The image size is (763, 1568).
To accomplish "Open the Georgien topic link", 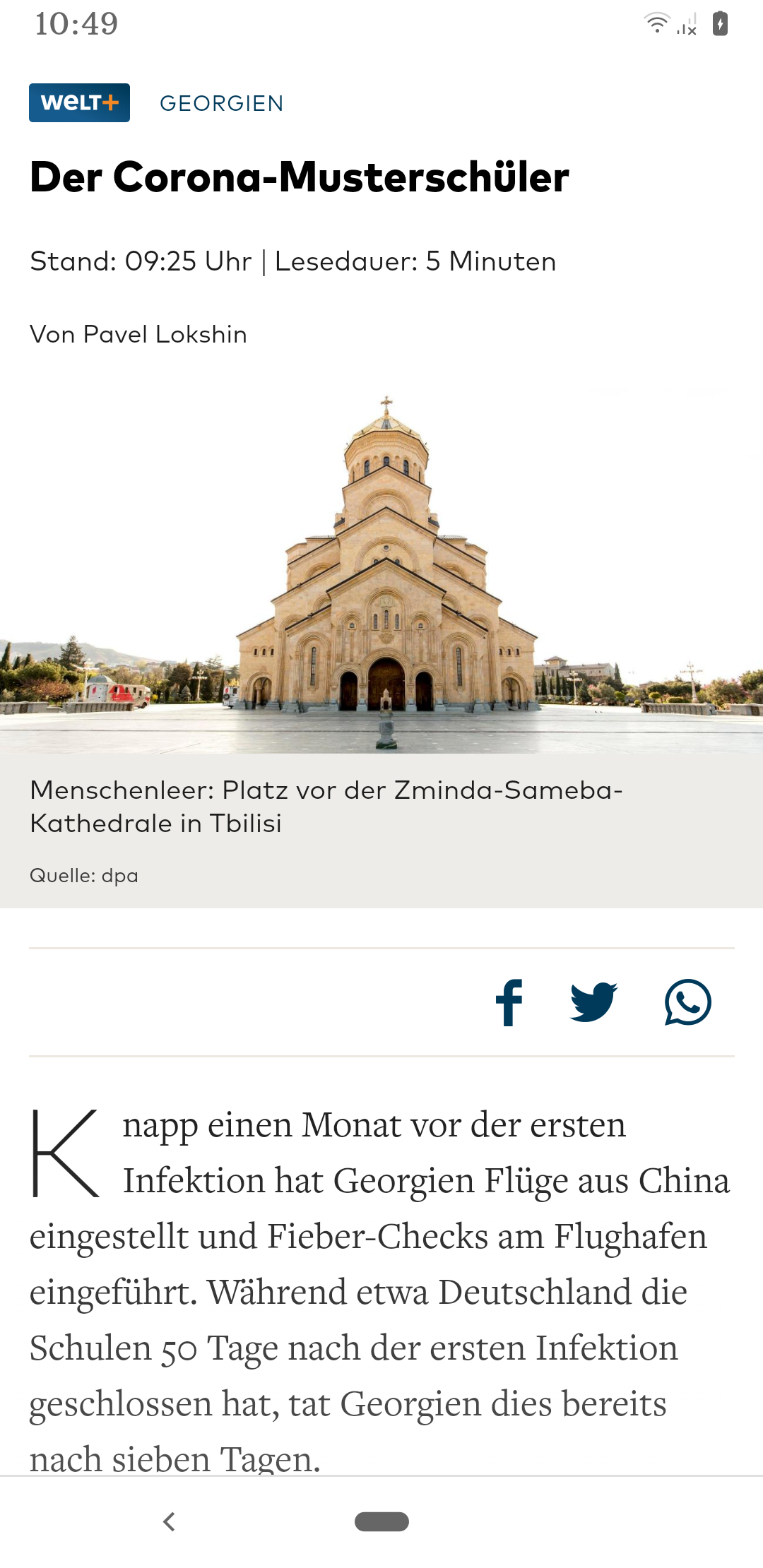I will pos(221,103).
